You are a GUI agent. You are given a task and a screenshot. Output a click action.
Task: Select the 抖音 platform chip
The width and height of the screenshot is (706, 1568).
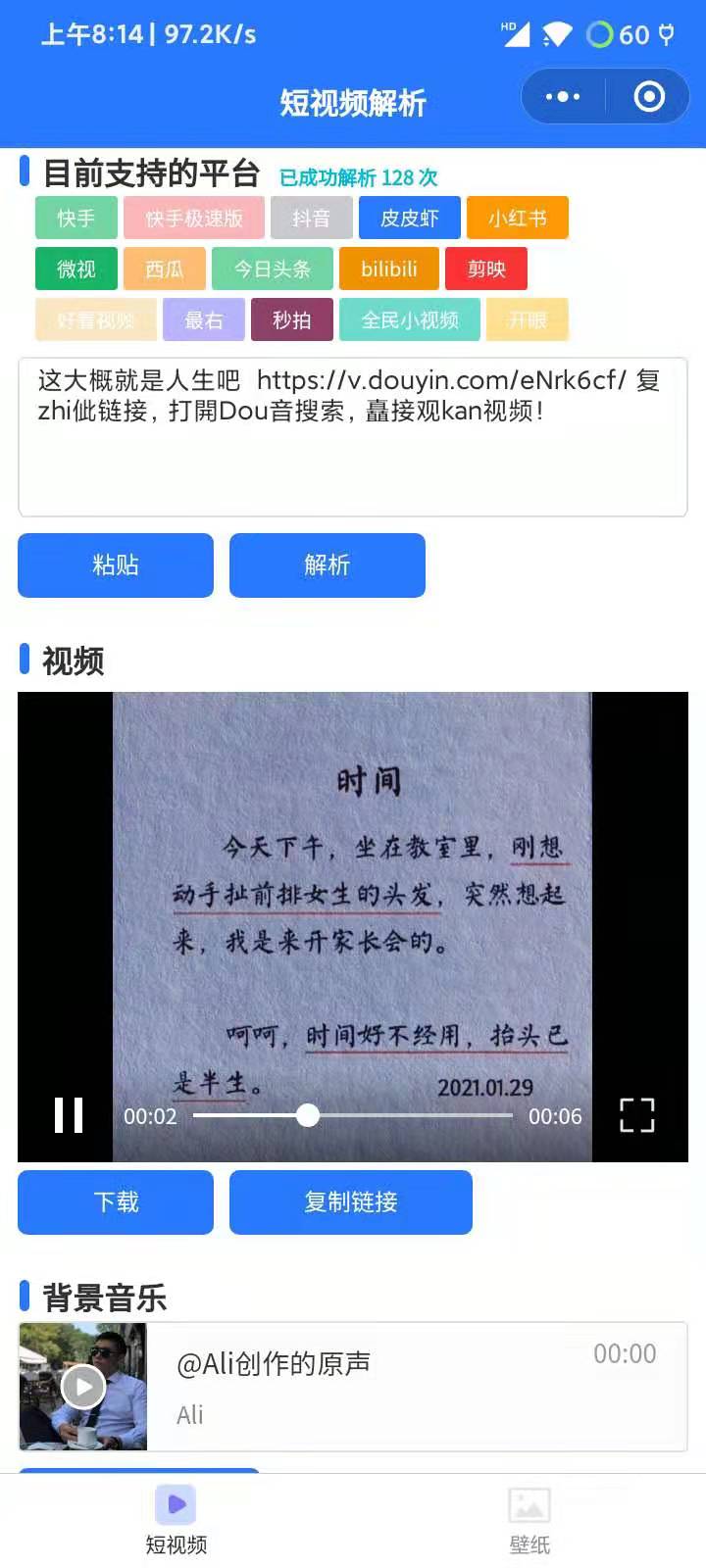pos(311,218)
